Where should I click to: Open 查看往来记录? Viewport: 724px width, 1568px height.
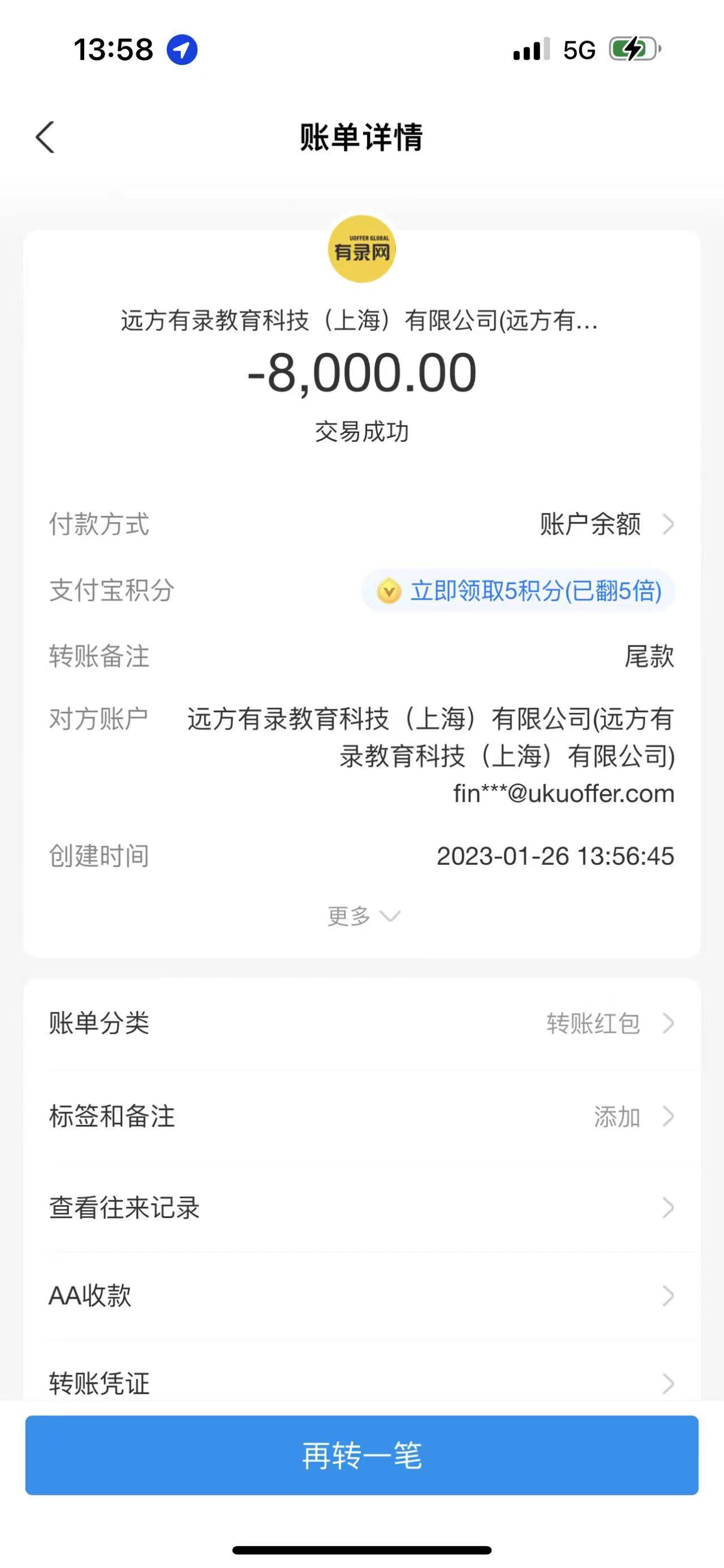[361, 1207]
